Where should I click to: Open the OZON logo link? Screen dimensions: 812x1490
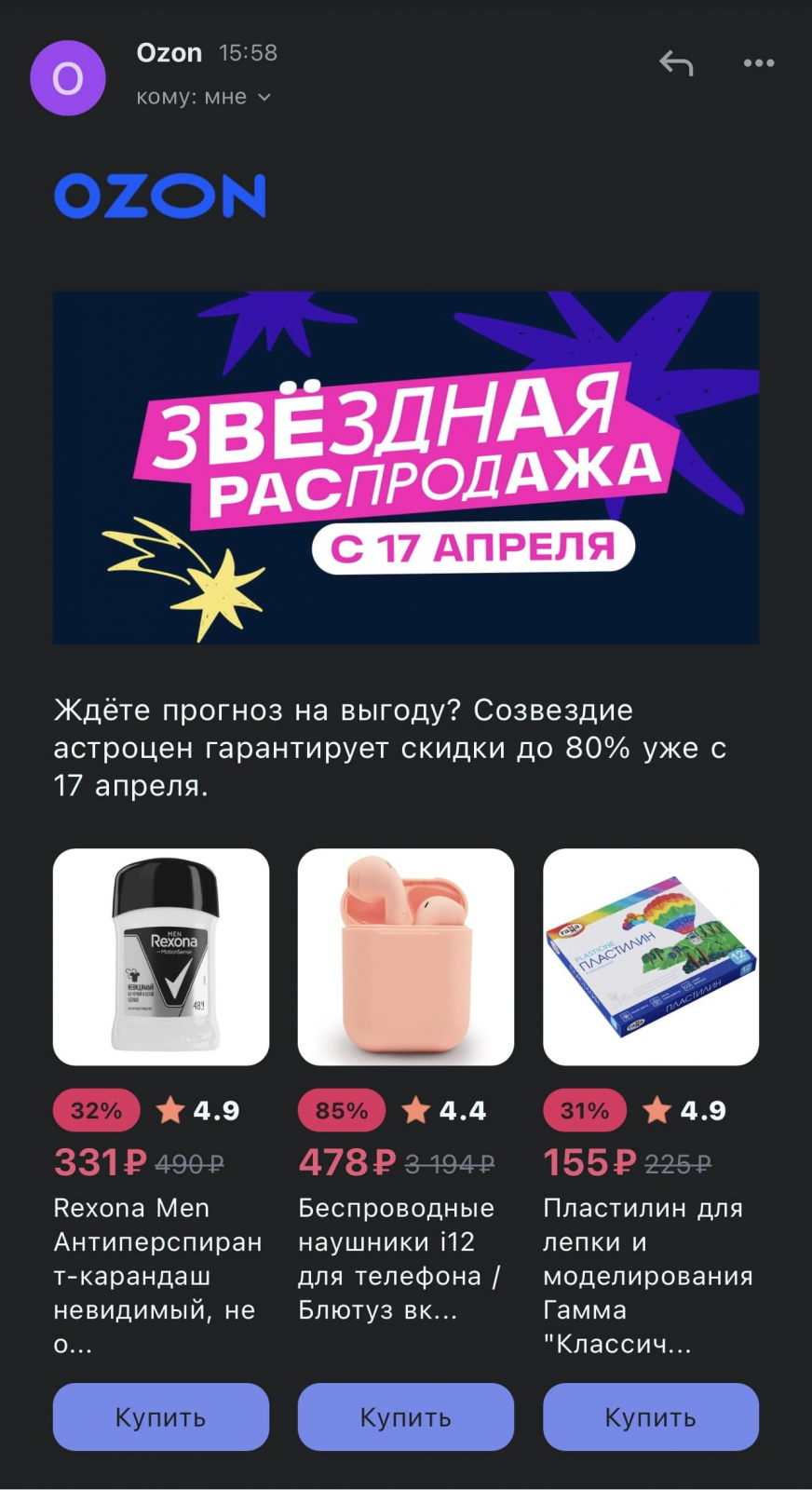coord(160,196)
